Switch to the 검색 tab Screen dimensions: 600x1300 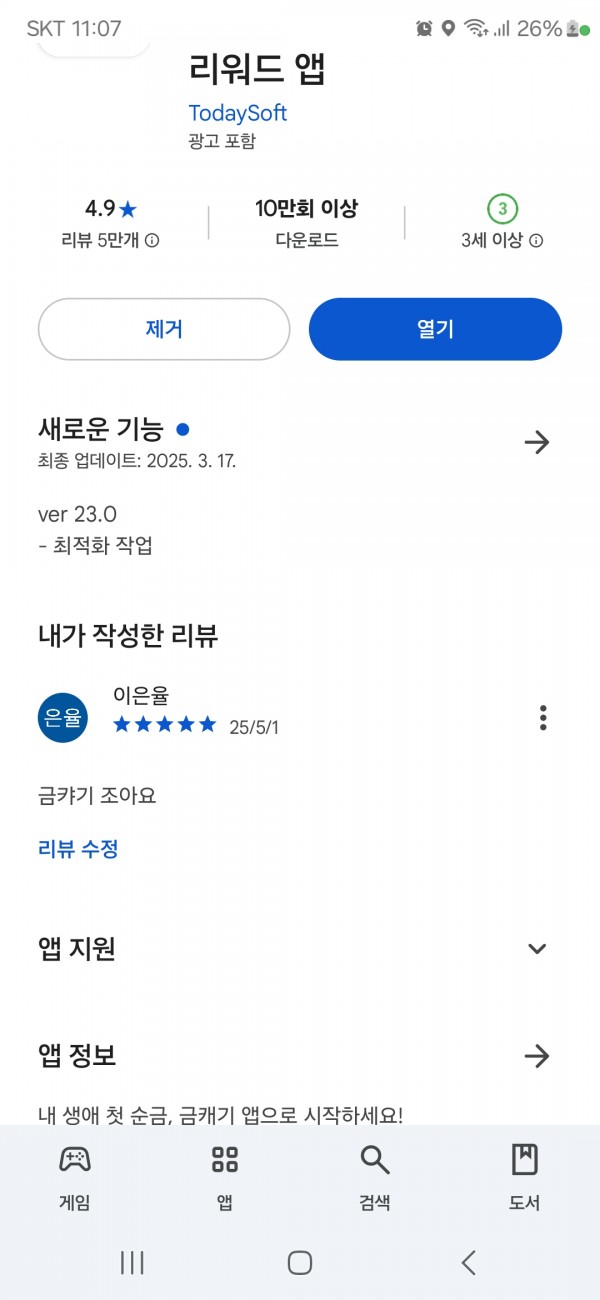pos(375,1178)
